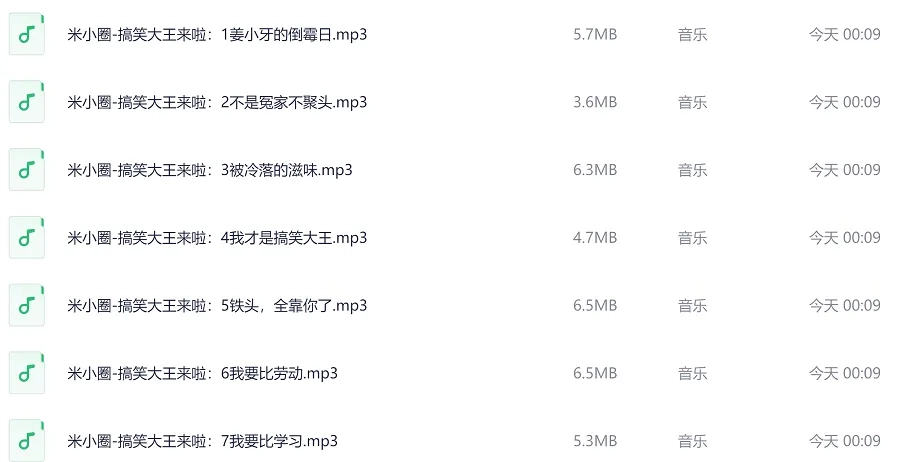The image size is (900, 462).
Task: Play 7我要比学习.mp3 file
Action: click(202, 441)
